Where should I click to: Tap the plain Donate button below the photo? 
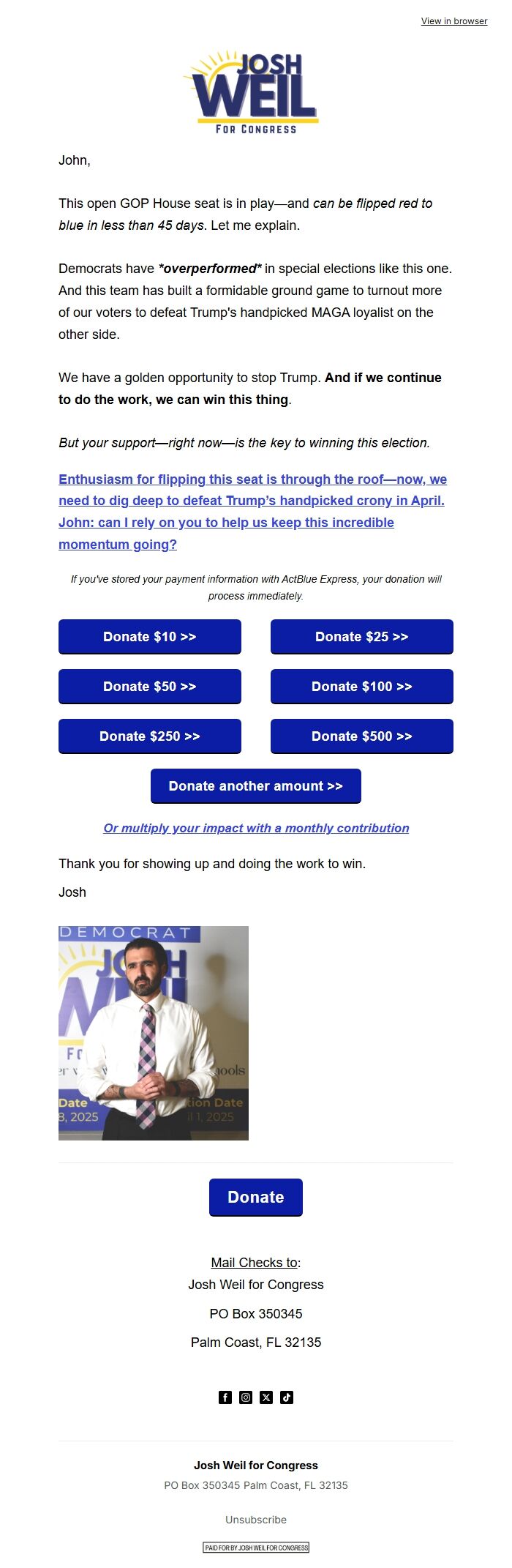pyautogui.click(x=256, y=1197)
